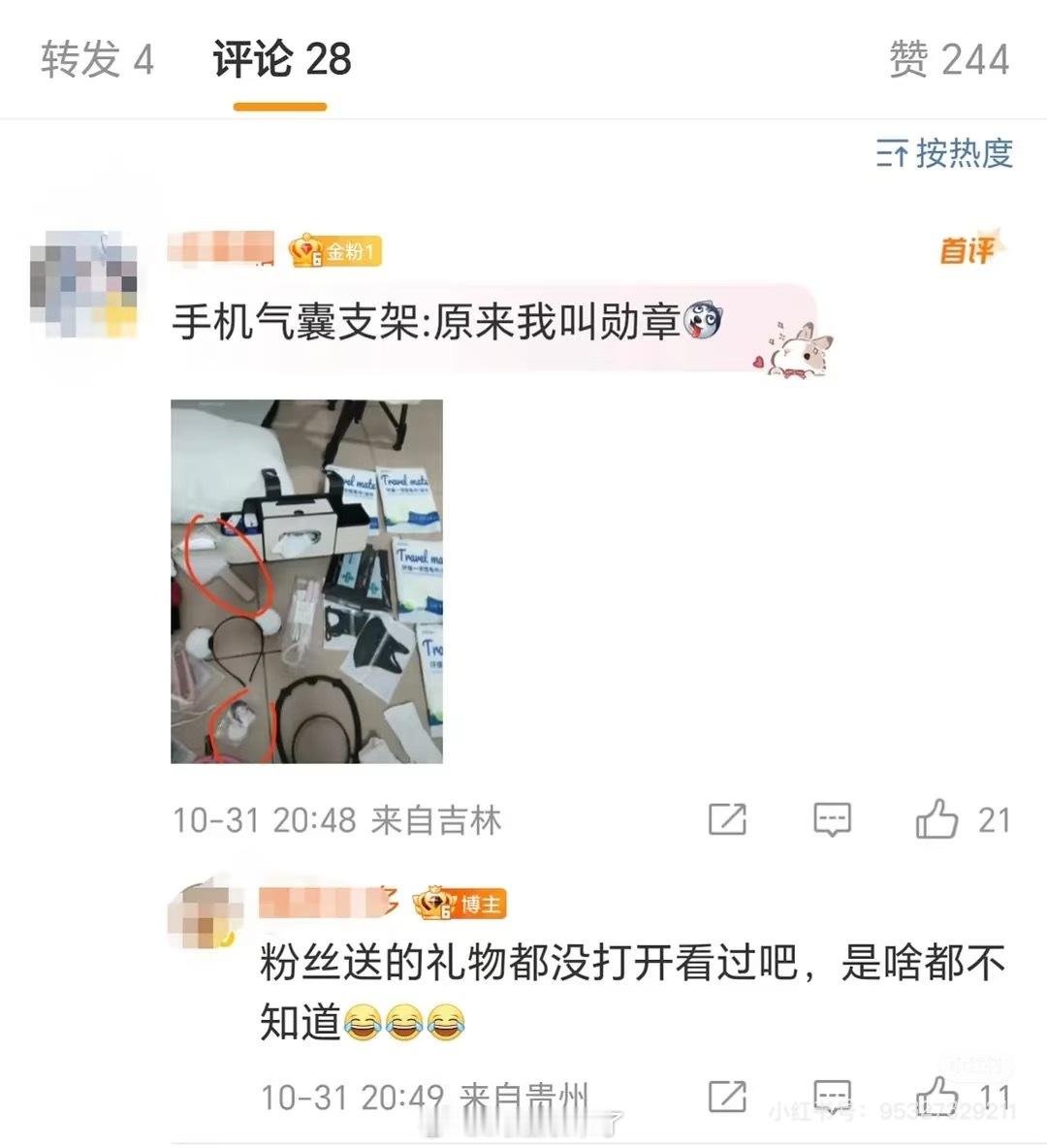This screenshot has width=1047, height=1148.
Task: Toggle like on the comment with 11 likes
Action: coord(937,1096)
